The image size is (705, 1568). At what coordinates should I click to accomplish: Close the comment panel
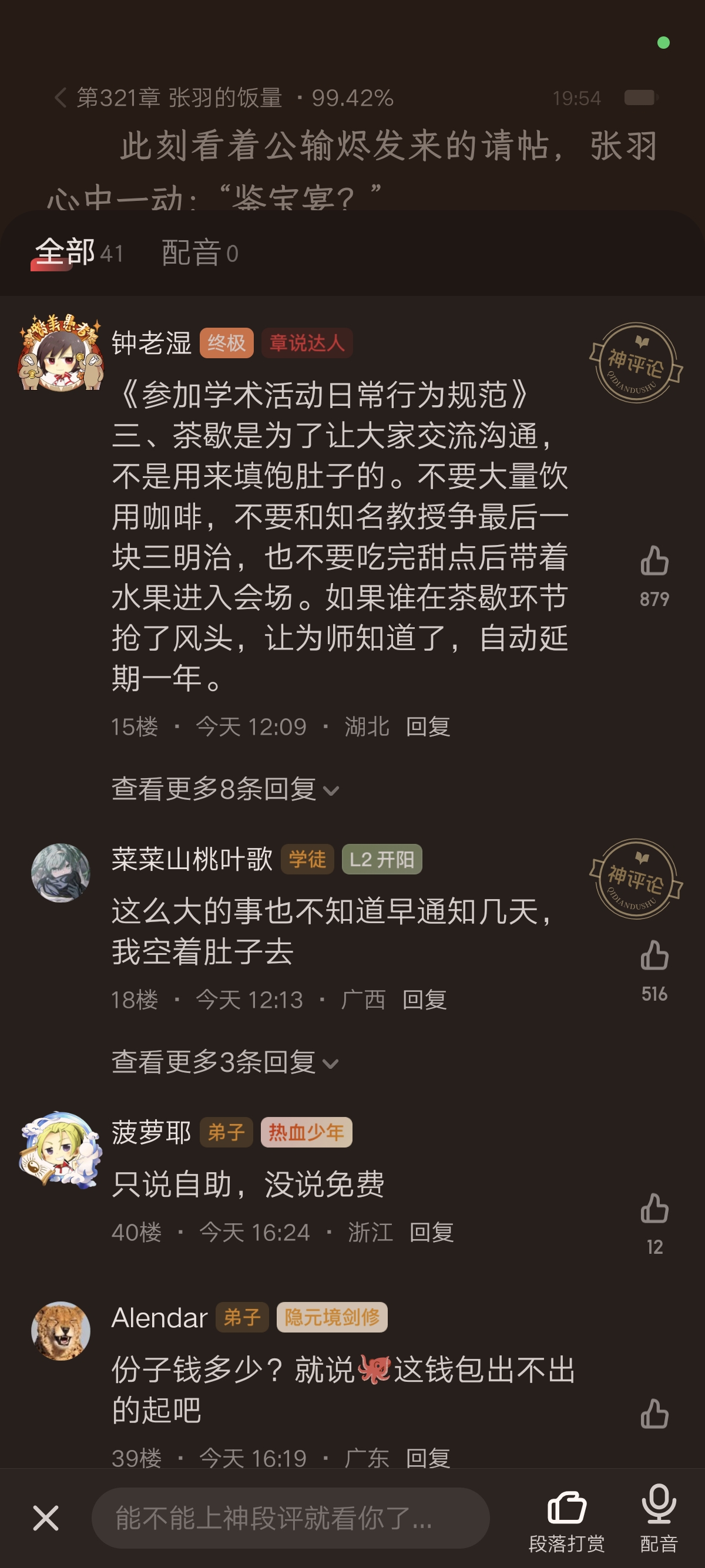pos(46,1517)
